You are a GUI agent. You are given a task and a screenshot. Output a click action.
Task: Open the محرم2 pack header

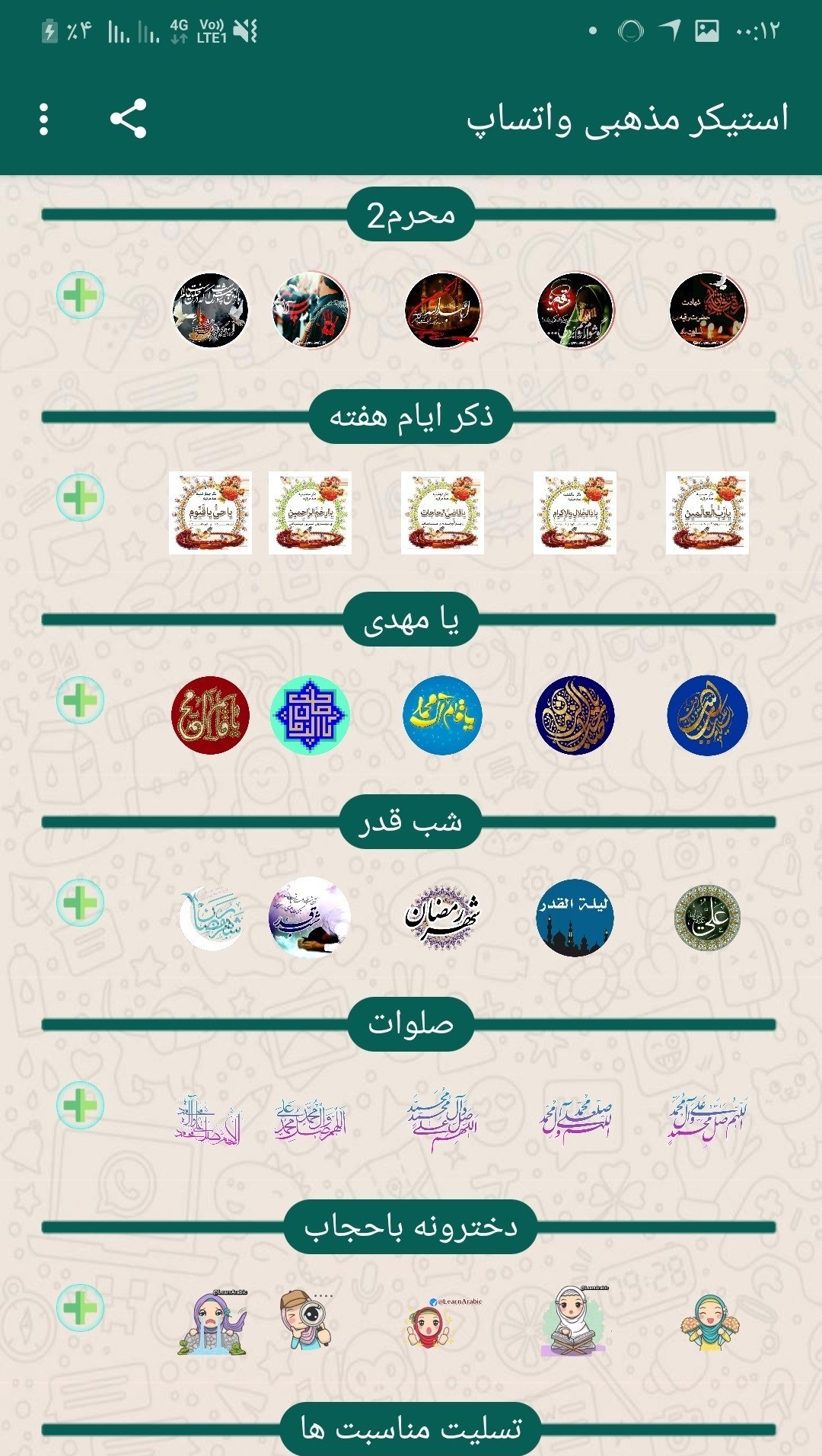(x=411, y=215)
